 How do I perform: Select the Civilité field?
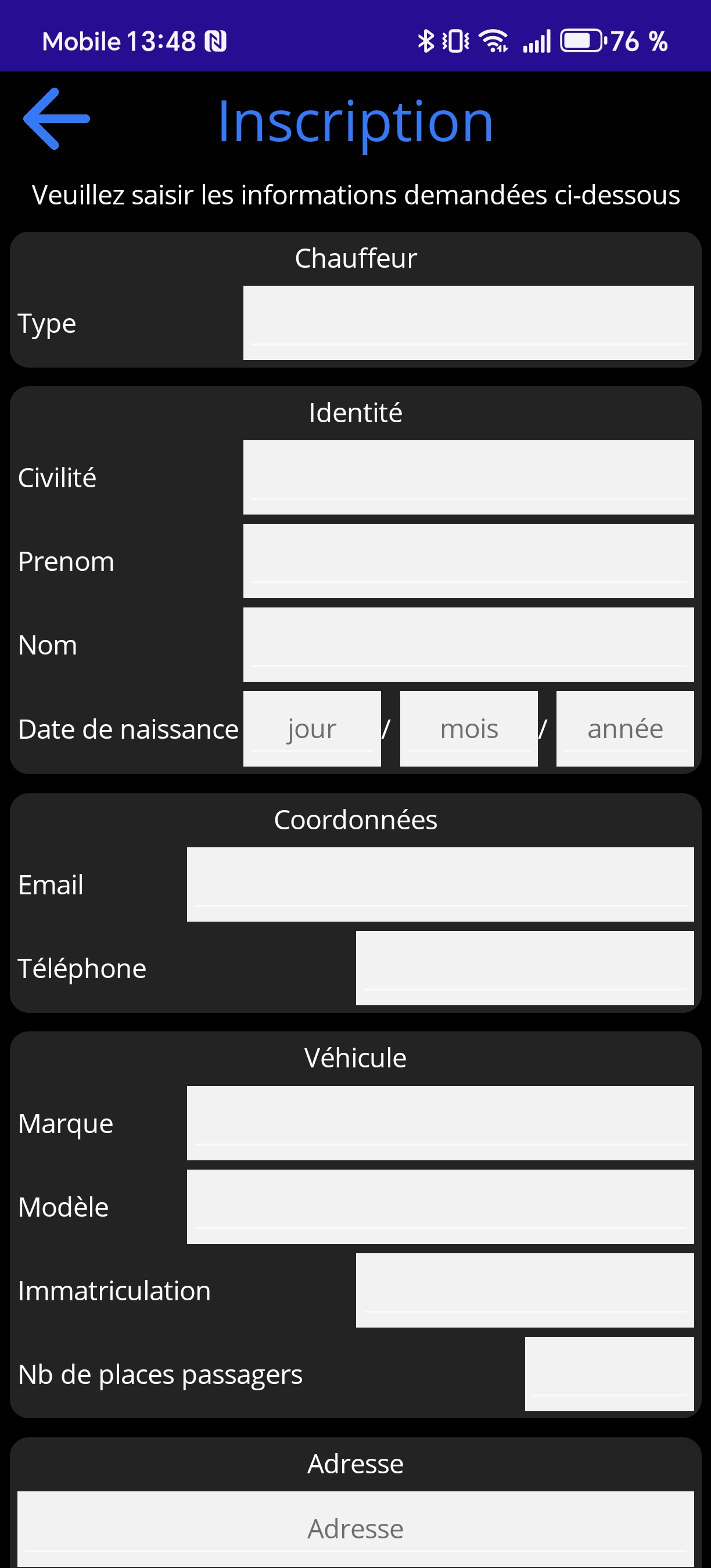click(x=468, y=477)
